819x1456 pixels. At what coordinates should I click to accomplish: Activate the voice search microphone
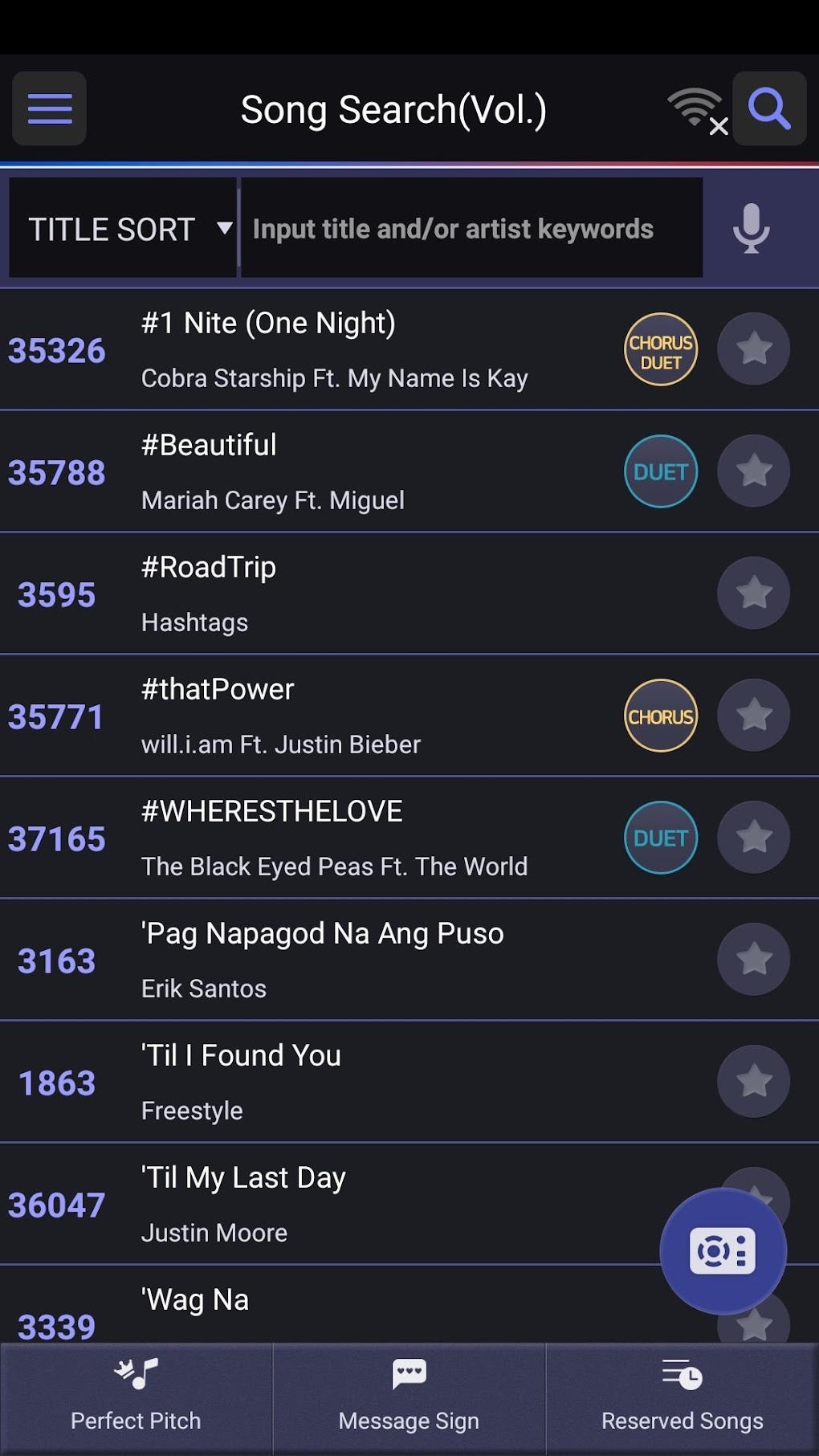point(751,228)
